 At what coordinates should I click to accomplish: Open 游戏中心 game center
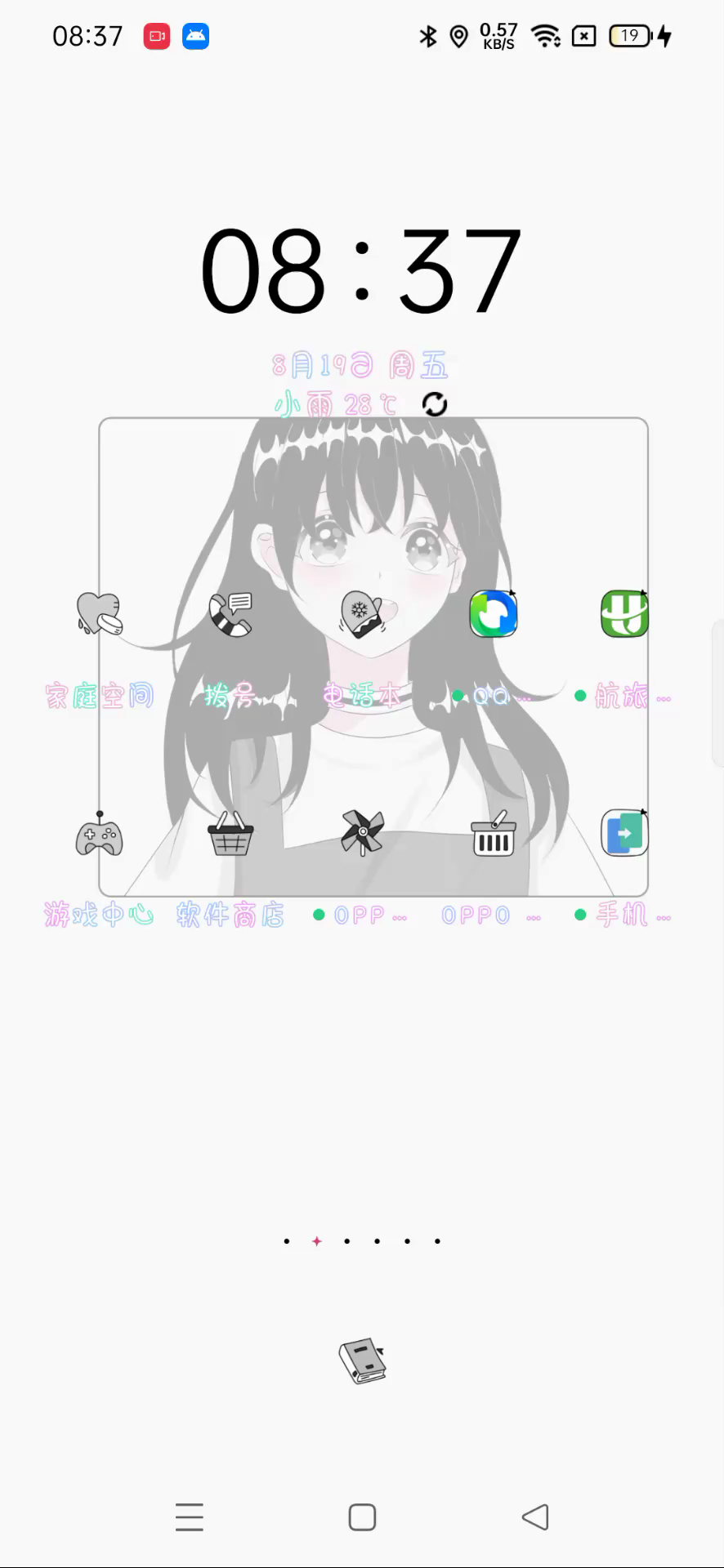(100, 835)
